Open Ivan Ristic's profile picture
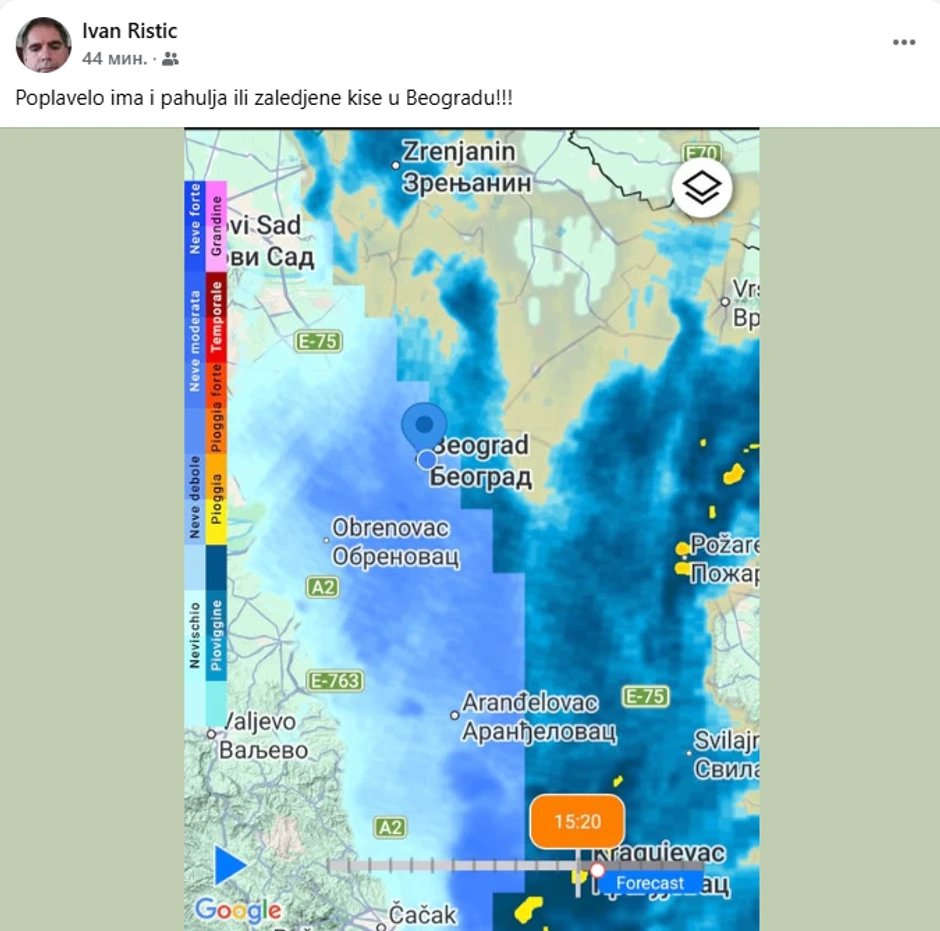Viewport: 940px width, 931px height. [x=43, y=45]
